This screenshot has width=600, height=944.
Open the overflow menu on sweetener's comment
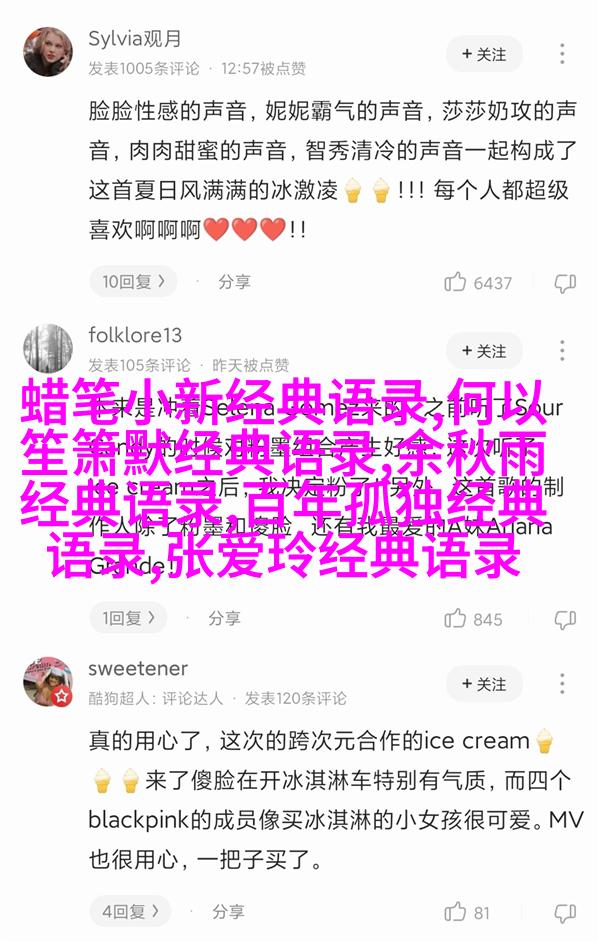(x=564, y=684)
